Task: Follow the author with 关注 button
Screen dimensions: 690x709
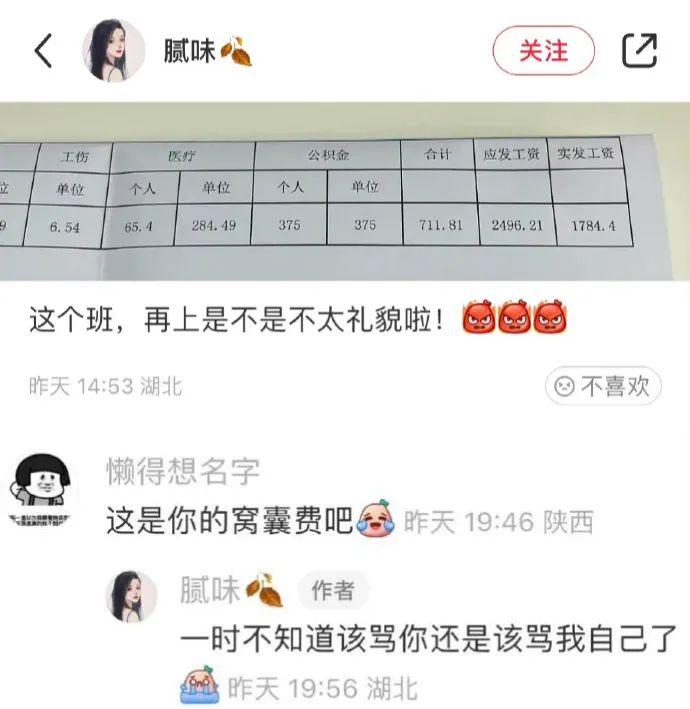Action: [543, 51]
